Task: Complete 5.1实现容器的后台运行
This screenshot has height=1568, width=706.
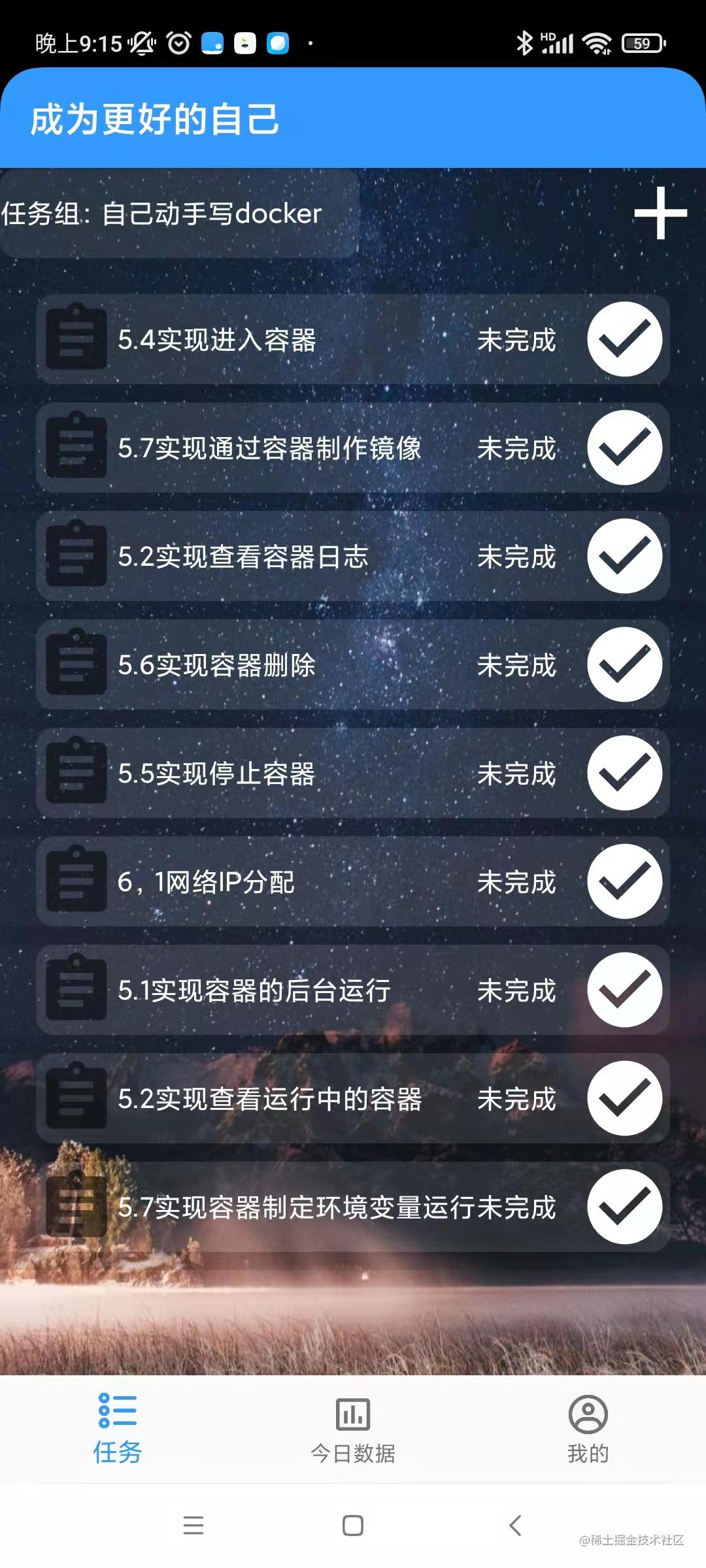Action: pos(624,990)
